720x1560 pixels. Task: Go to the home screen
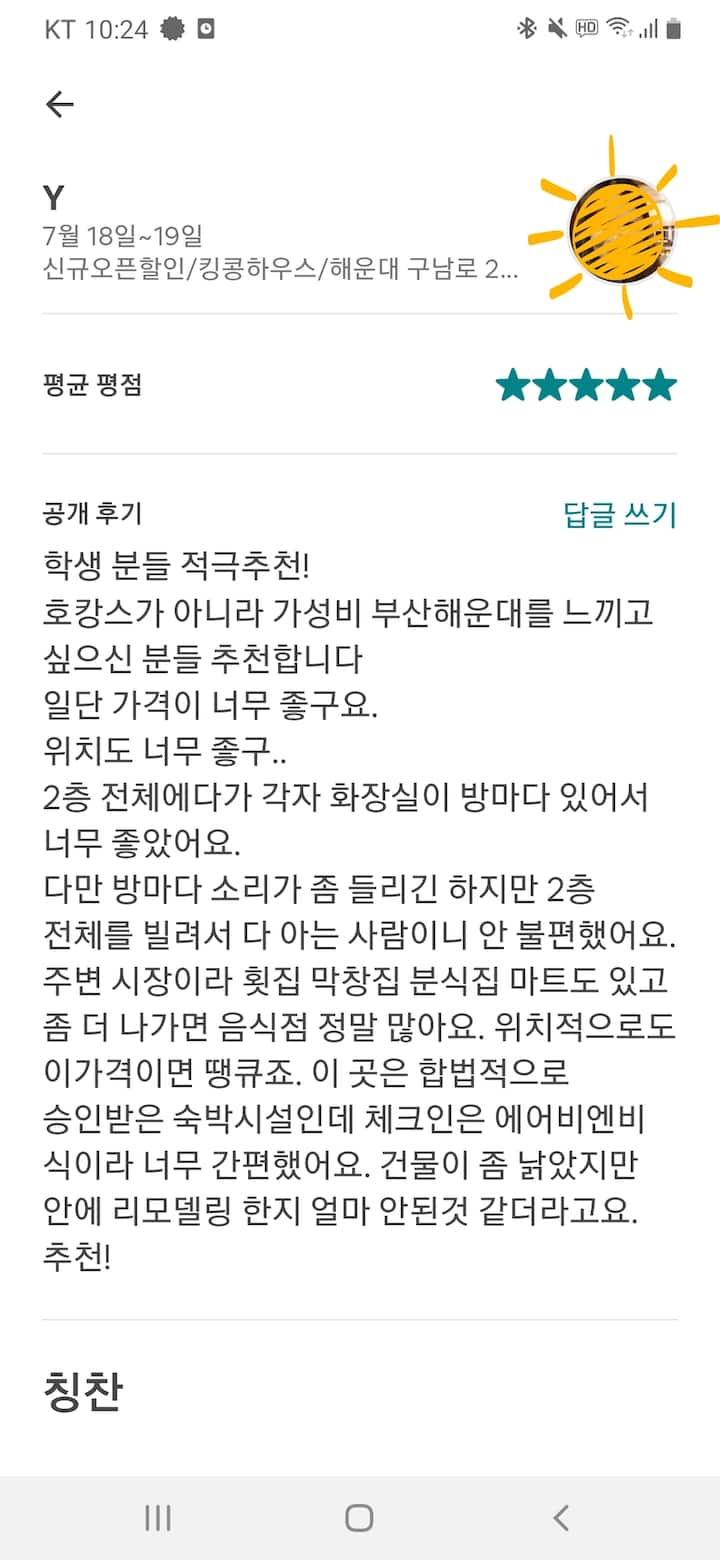click(359, 1517)
